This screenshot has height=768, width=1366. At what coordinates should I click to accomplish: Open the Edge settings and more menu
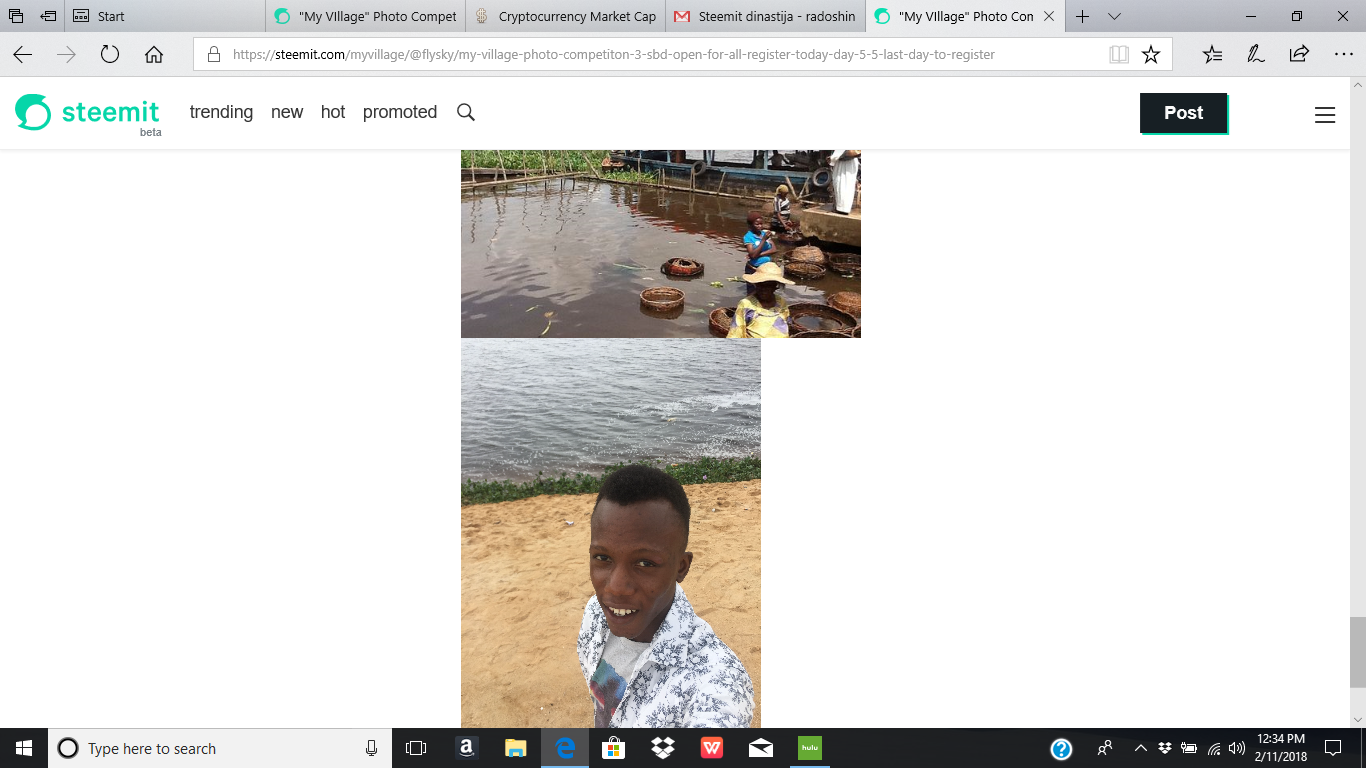(x=1343, y=55)
